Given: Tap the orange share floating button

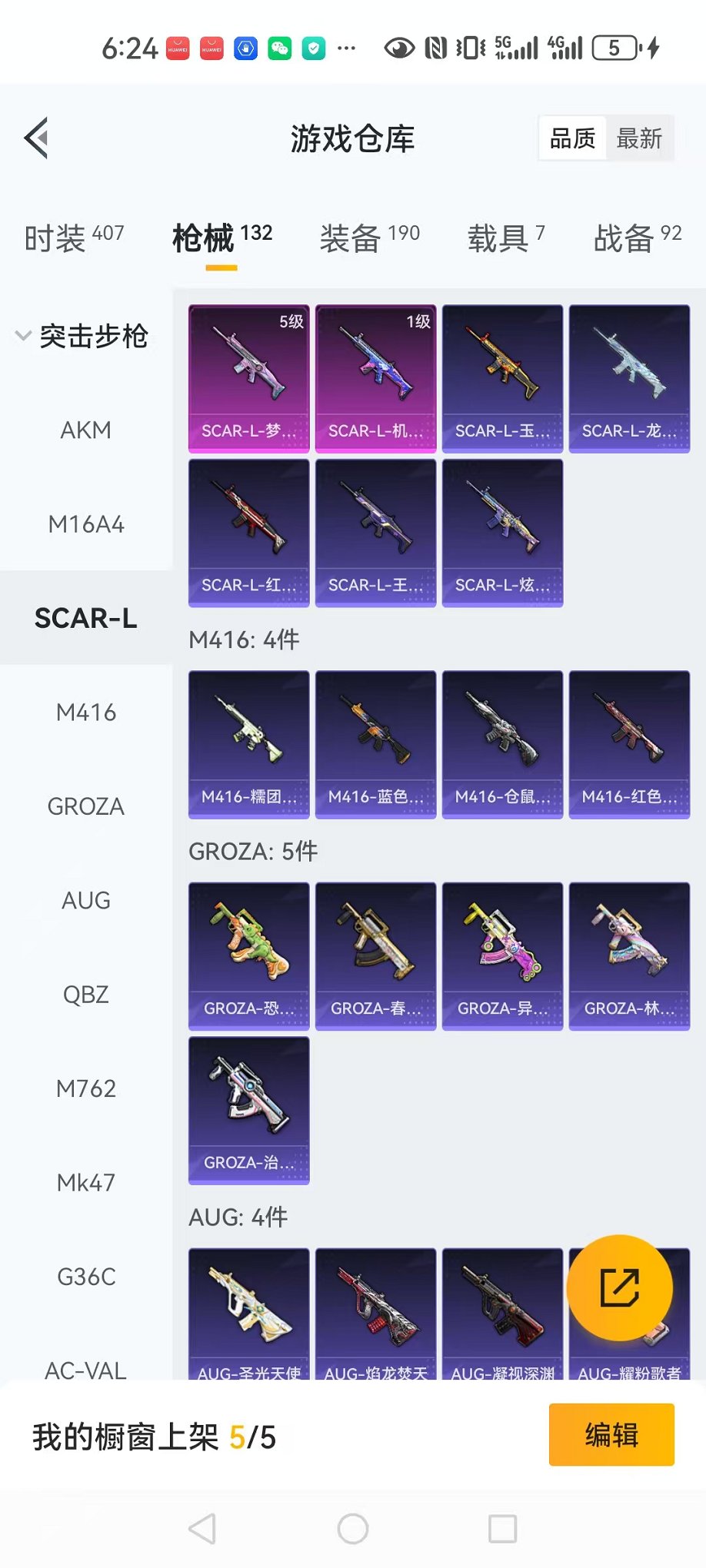Looking at the screenshot, I should (619, 1287).
